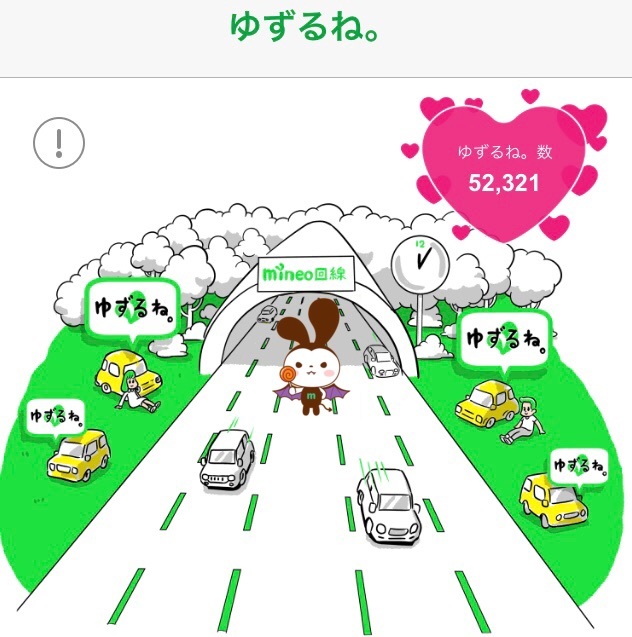632x637 pixels.
Task: Open the exclamation mark info icon
Action: [59, 143]
